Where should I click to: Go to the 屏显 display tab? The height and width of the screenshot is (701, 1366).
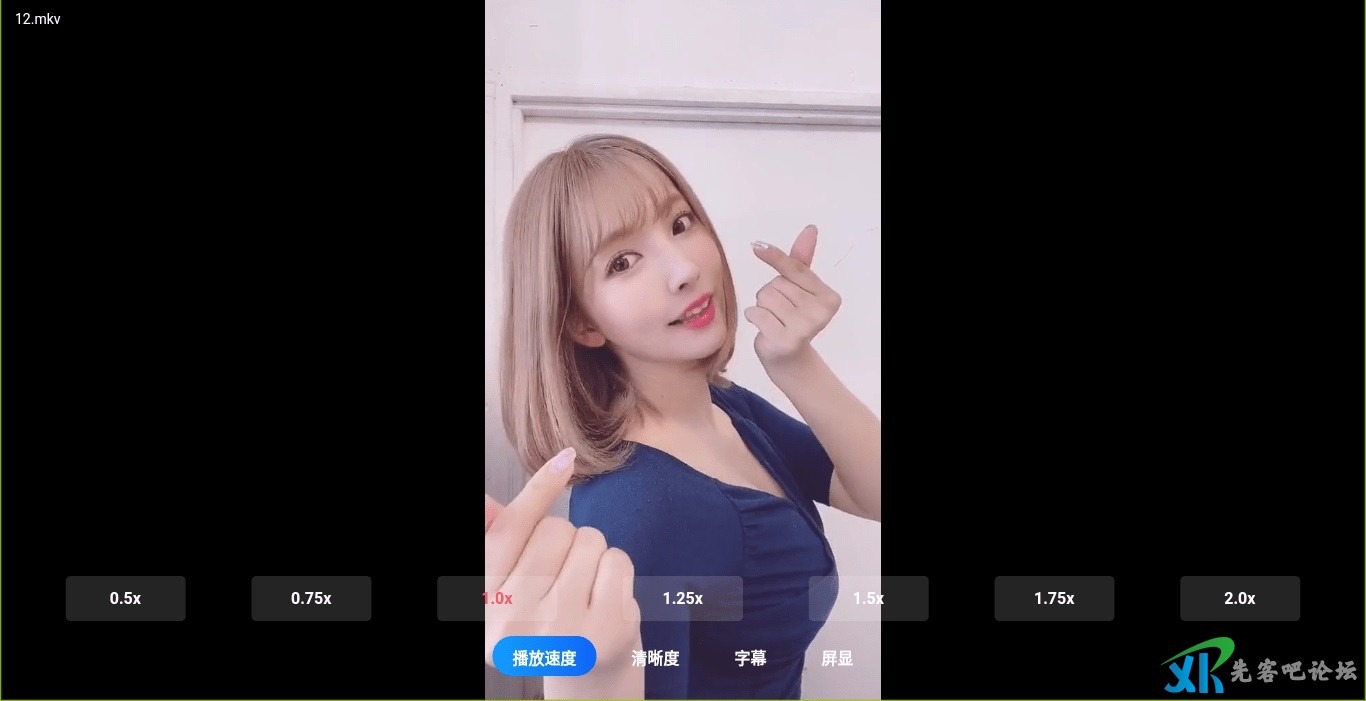pyautogui.click(x=837, y=658)
